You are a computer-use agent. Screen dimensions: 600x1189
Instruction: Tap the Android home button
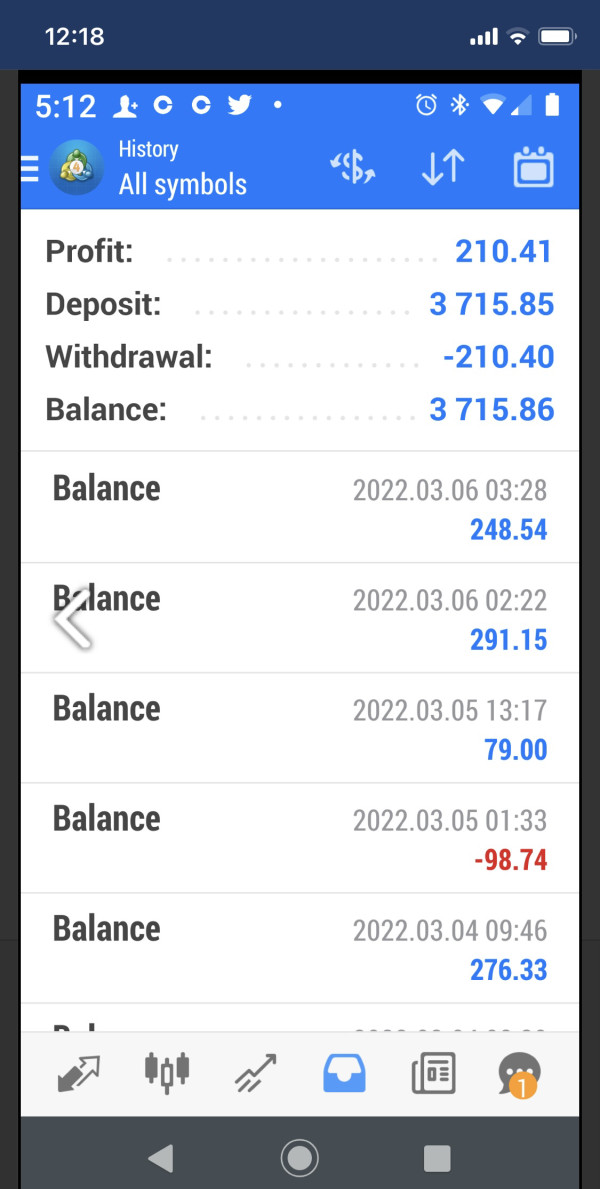[x=299, y=1158]
